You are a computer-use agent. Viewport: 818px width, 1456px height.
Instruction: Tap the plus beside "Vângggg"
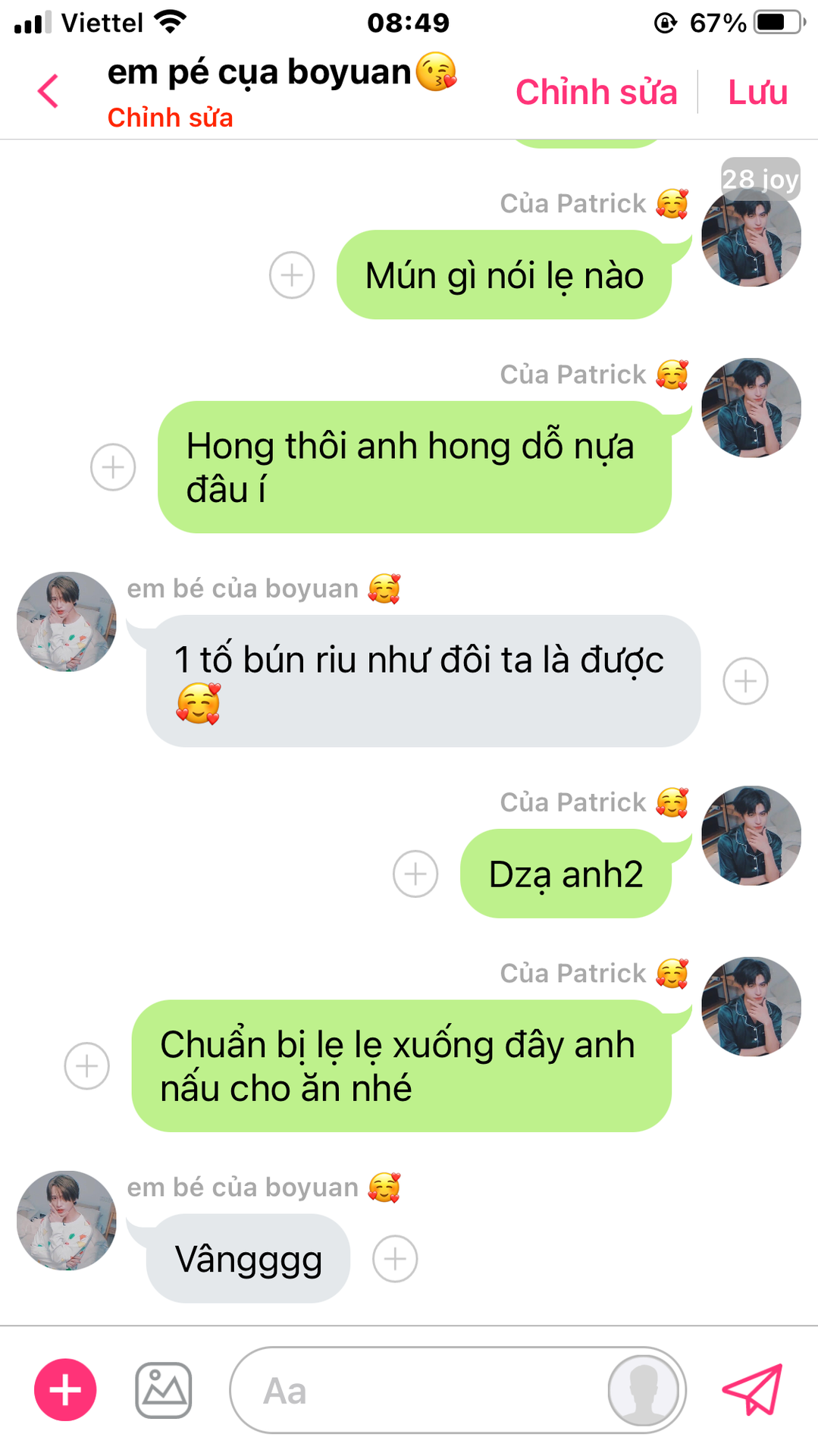pyautogui.click(x=395, y=1259)
